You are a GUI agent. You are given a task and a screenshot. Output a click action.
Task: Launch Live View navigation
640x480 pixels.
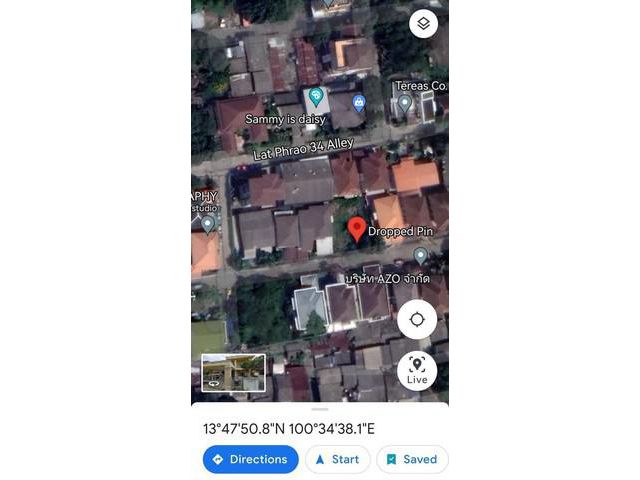tap(417, 370)
